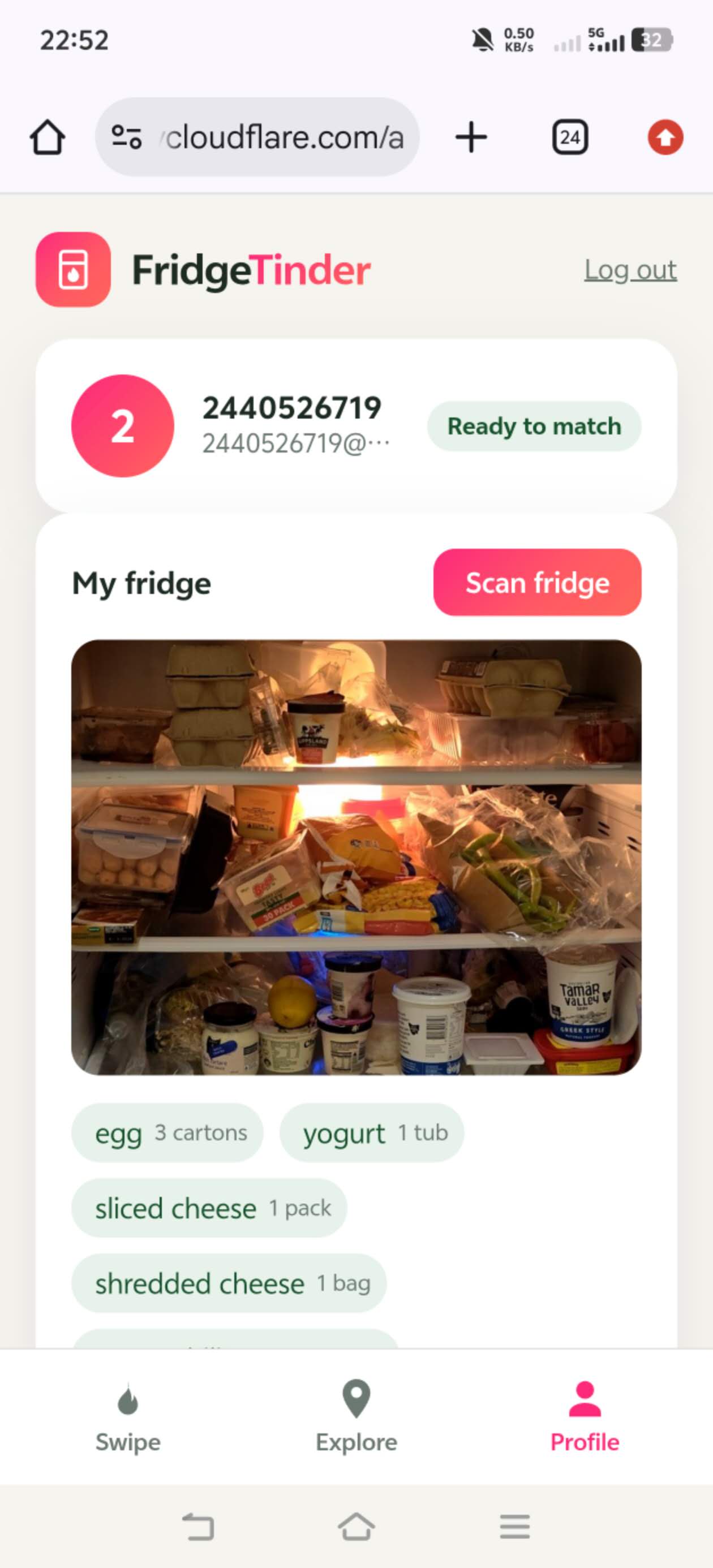Tap the cloudflare.com address bar

[257, 137]
